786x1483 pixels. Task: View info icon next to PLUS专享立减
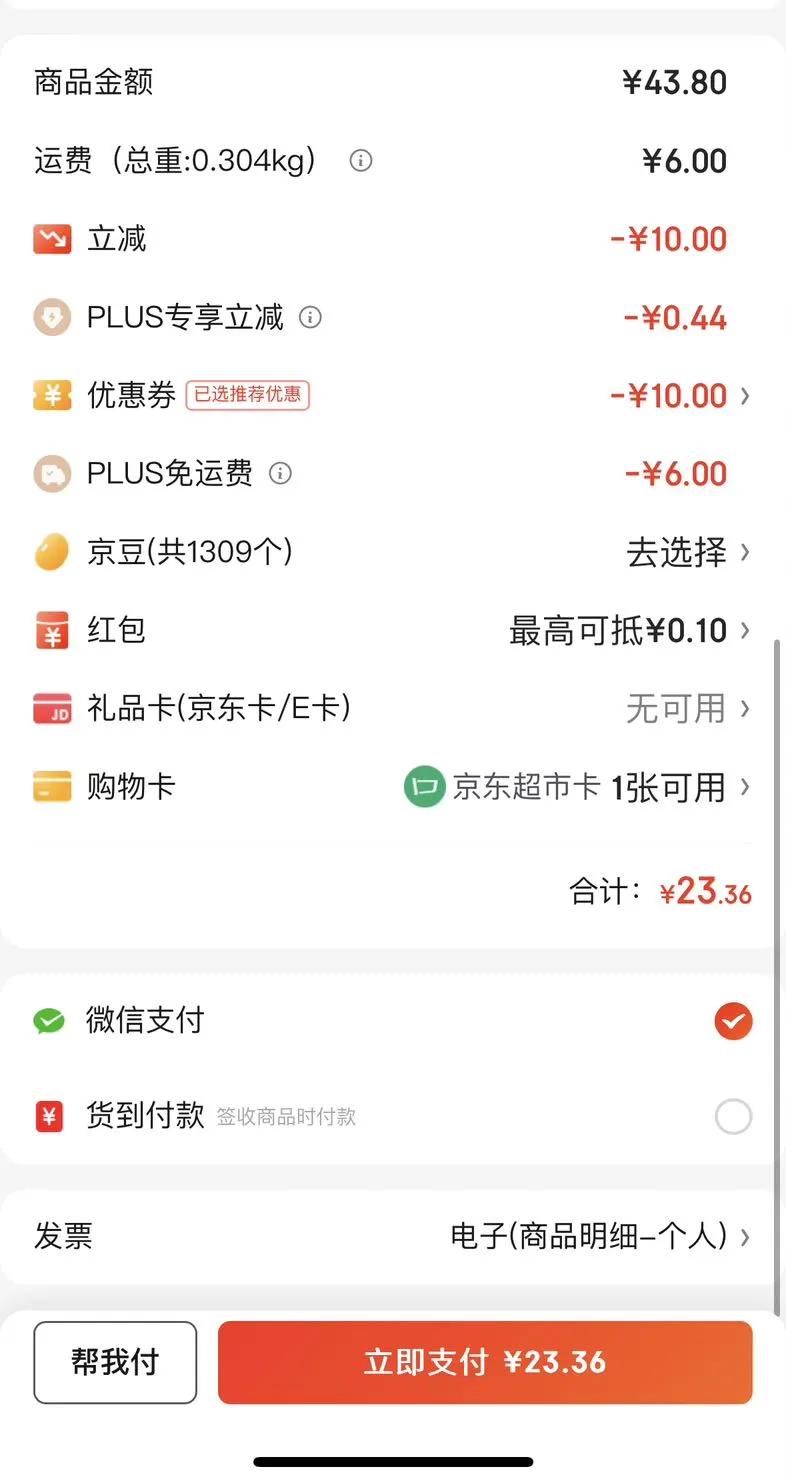[x=311, y=318]
